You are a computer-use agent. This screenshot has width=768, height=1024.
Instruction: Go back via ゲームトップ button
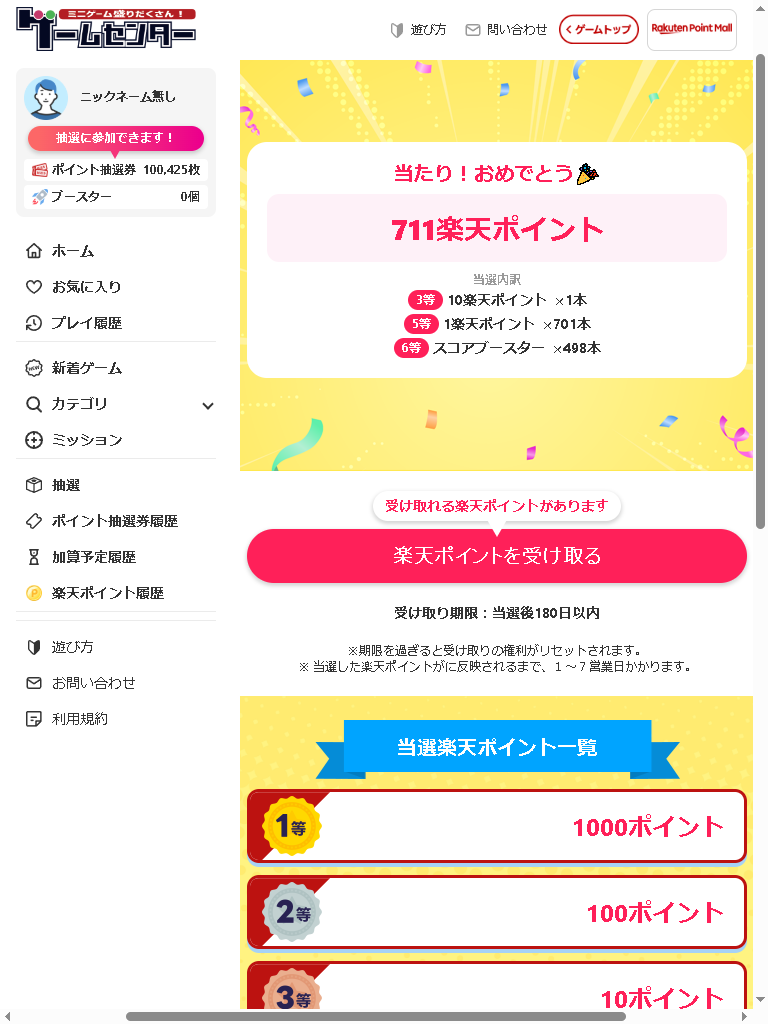click(598, 30)
